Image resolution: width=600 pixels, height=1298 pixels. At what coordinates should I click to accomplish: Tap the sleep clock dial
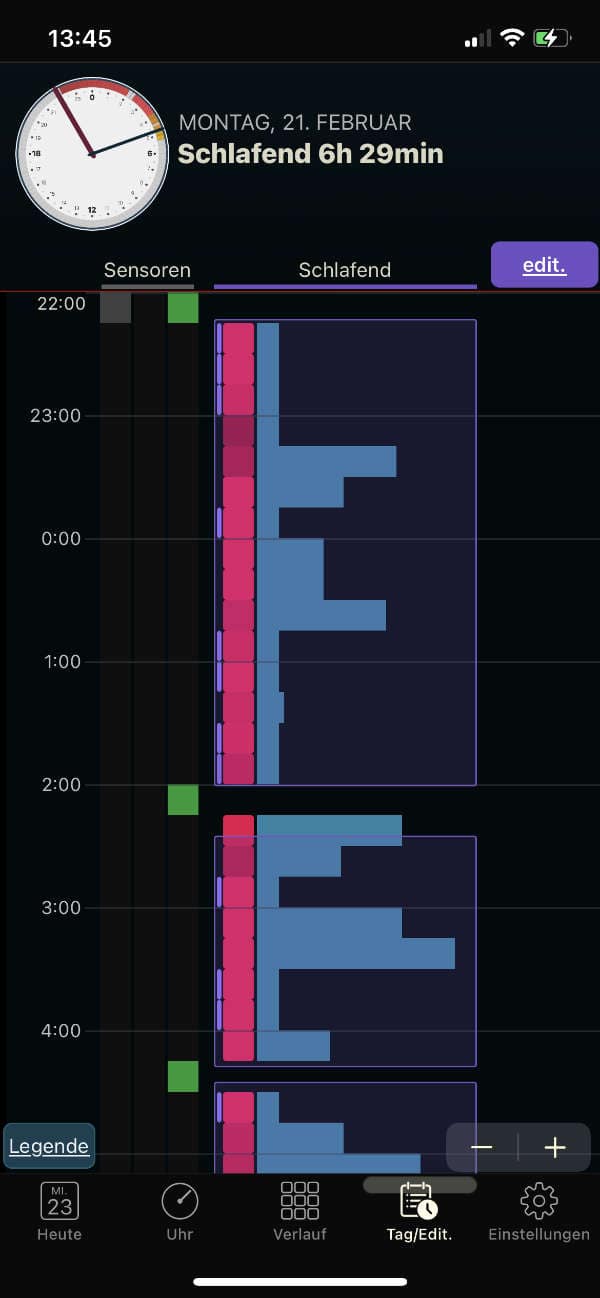pos(92,153)
